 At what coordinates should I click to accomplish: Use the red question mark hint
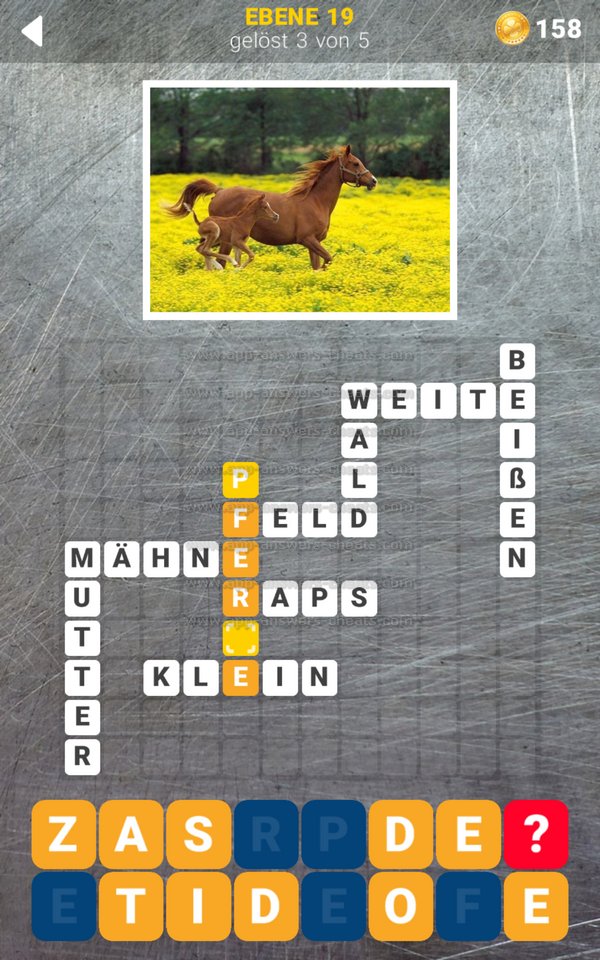click(536, 834)
